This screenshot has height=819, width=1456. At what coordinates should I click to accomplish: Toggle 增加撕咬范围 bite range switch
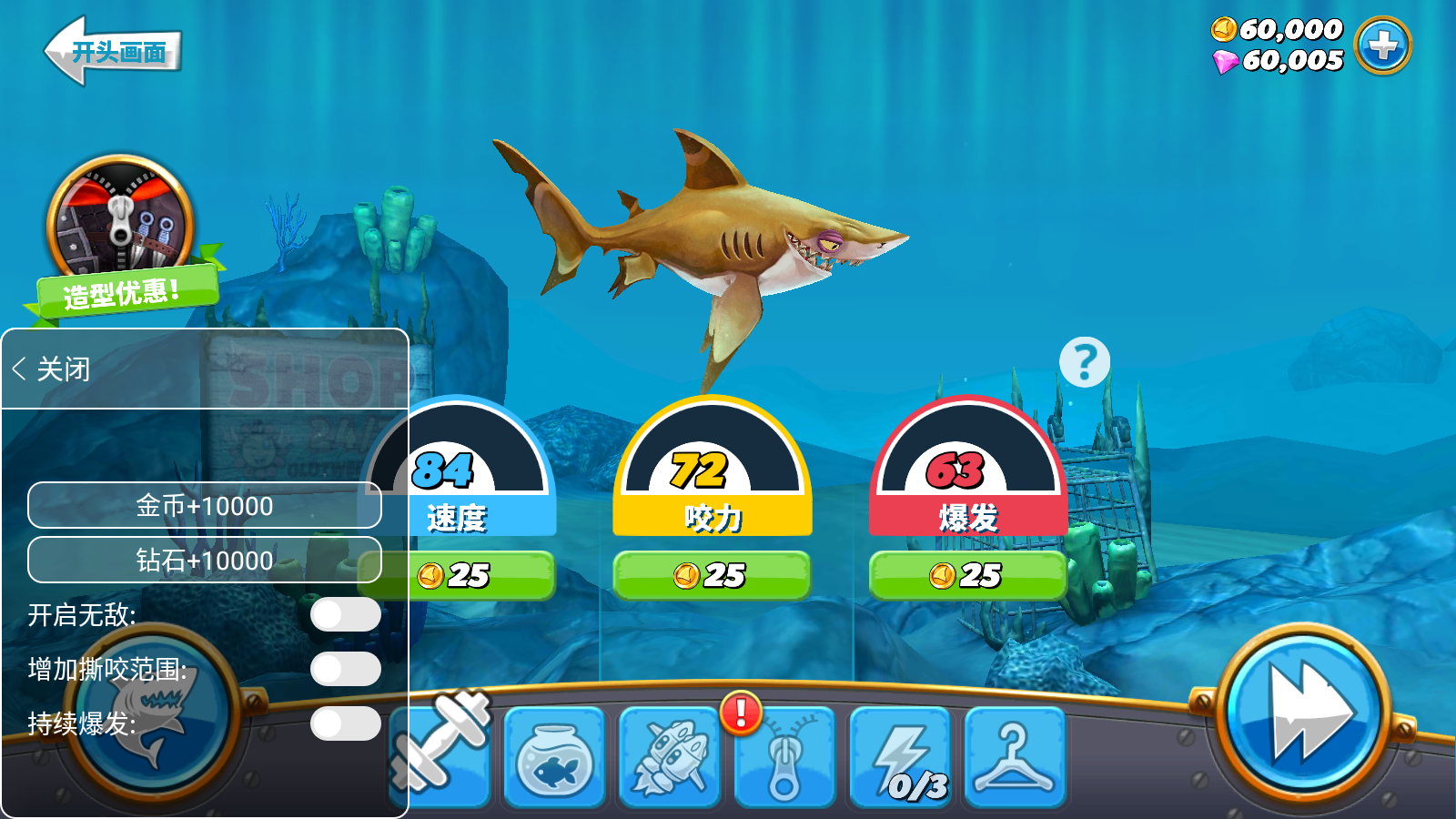[345, 670]
